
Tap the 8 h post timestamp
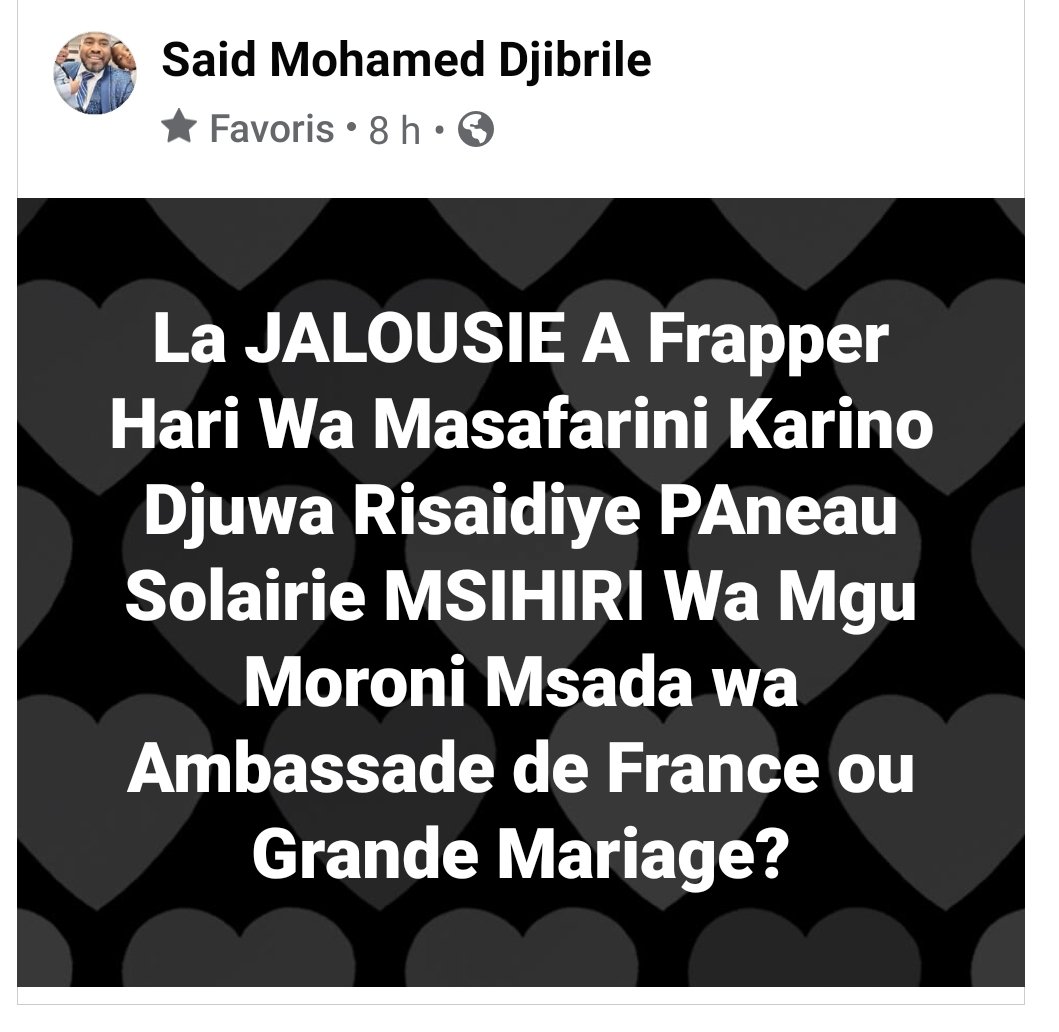pyautogui.click(x=394, y=131)
